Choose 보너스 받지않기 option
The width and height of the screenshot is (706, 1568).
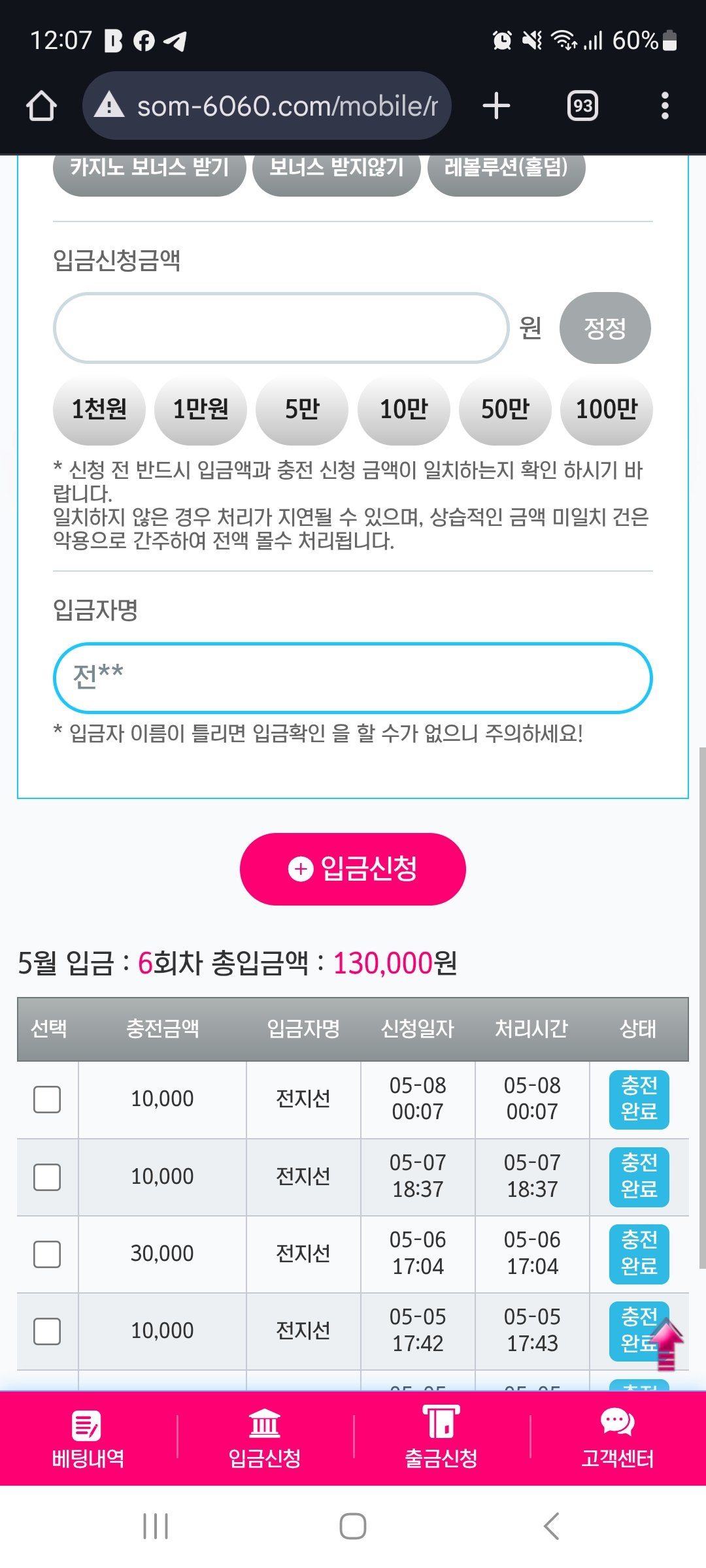coord(336,170)
